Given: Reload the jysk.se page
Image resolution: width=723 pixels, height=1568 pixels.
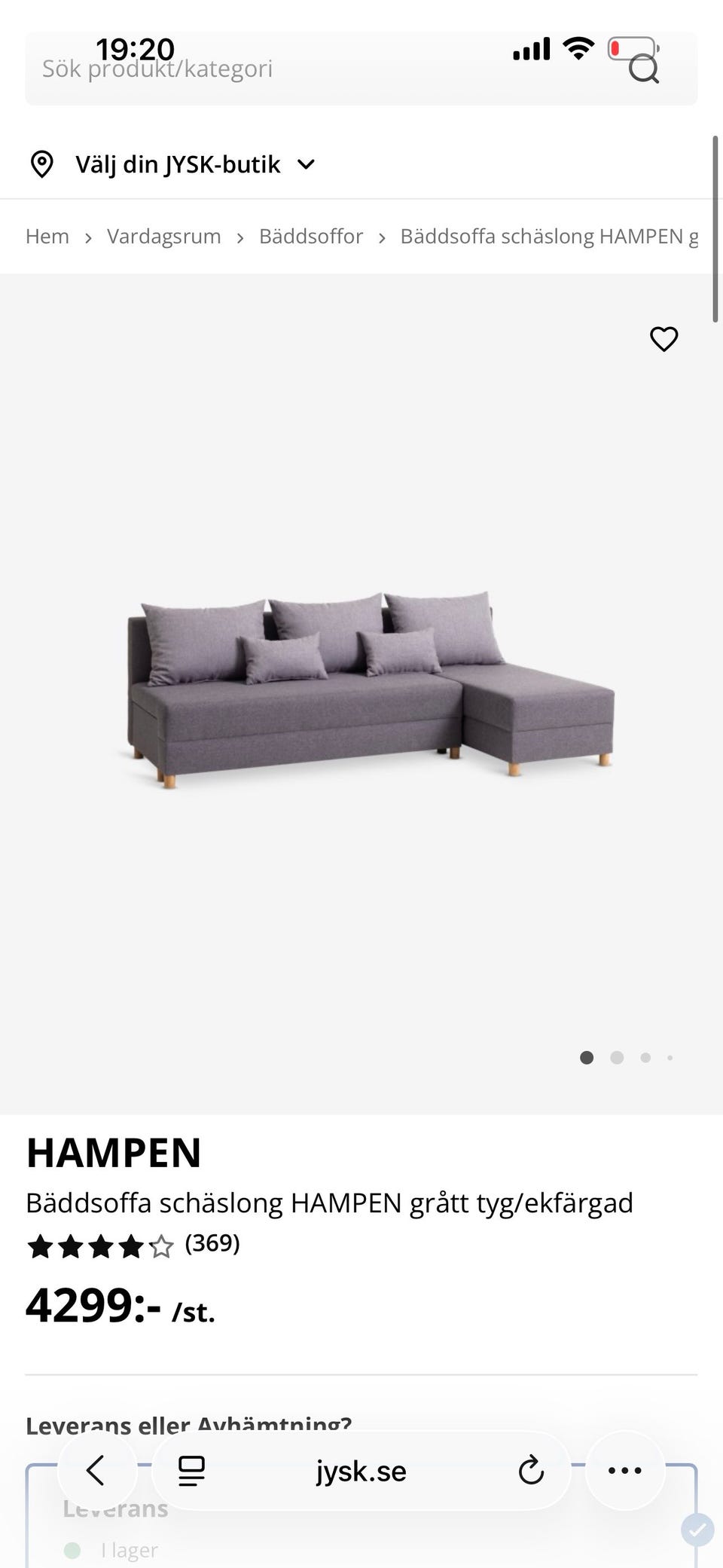Looking at the screenshot, I should [531, 1470].
